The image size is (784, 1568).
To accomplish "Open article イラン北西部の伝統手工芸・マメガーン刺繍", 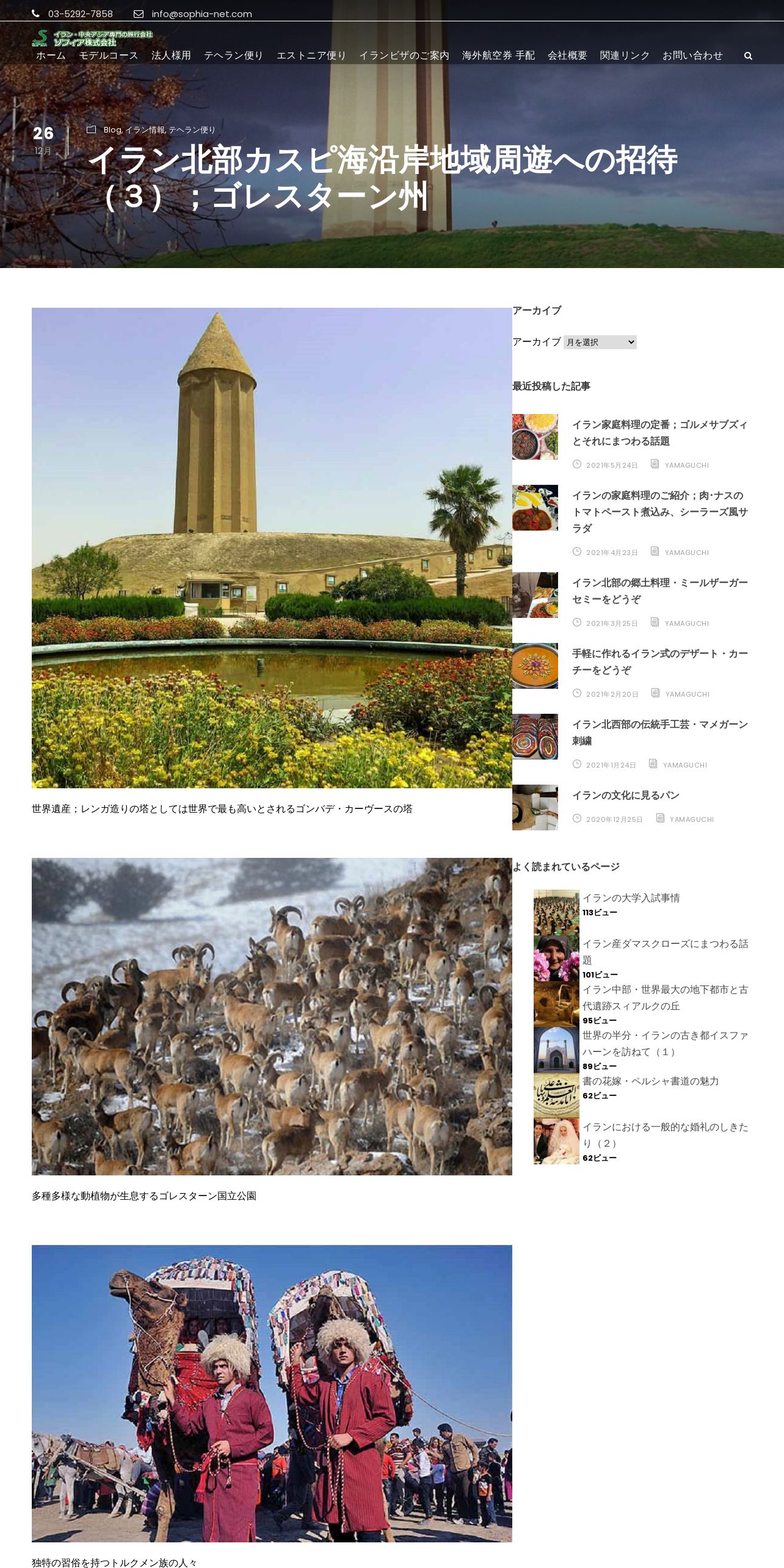I will pyautogui.click(x=659, y=733).
